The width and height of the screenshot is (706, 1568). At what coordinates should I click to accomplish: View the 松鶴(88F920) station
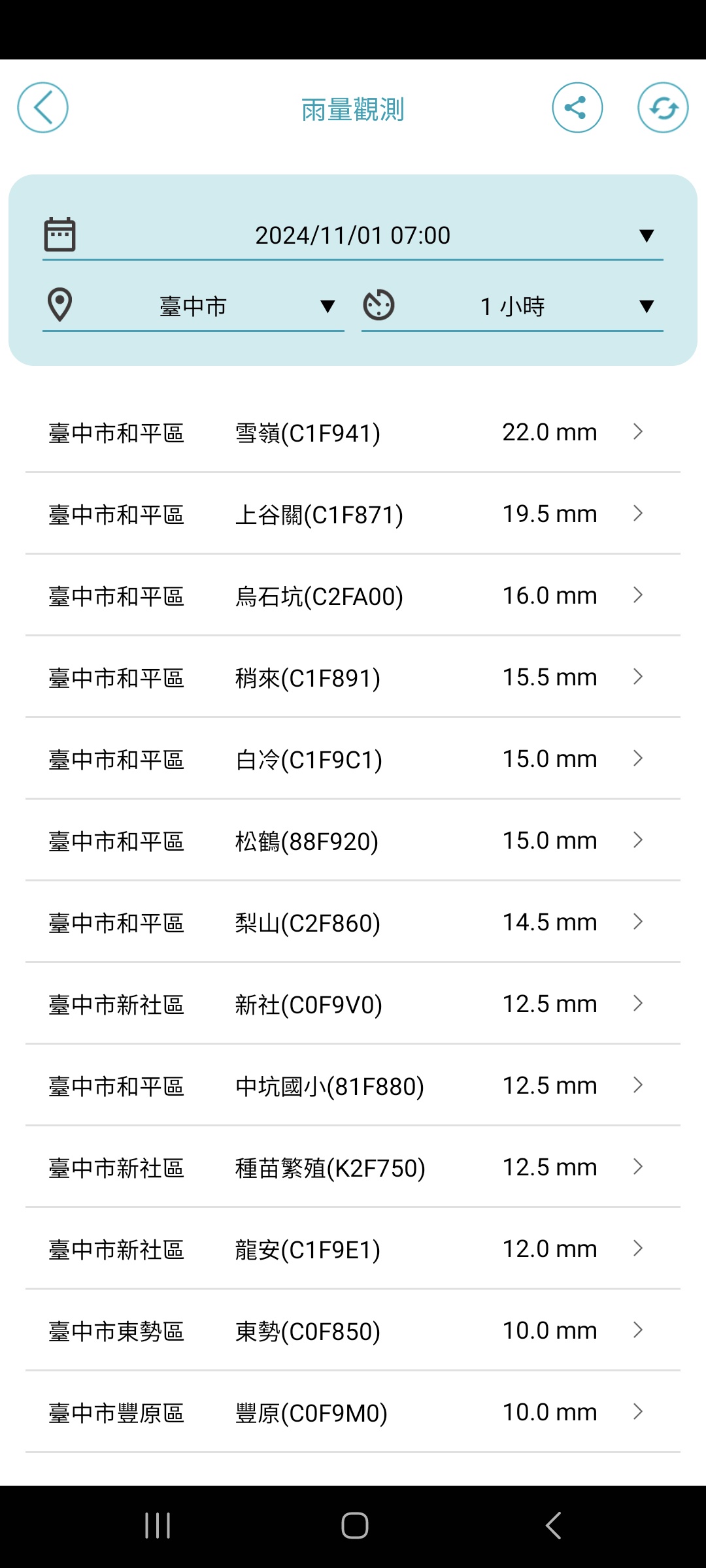353,840
